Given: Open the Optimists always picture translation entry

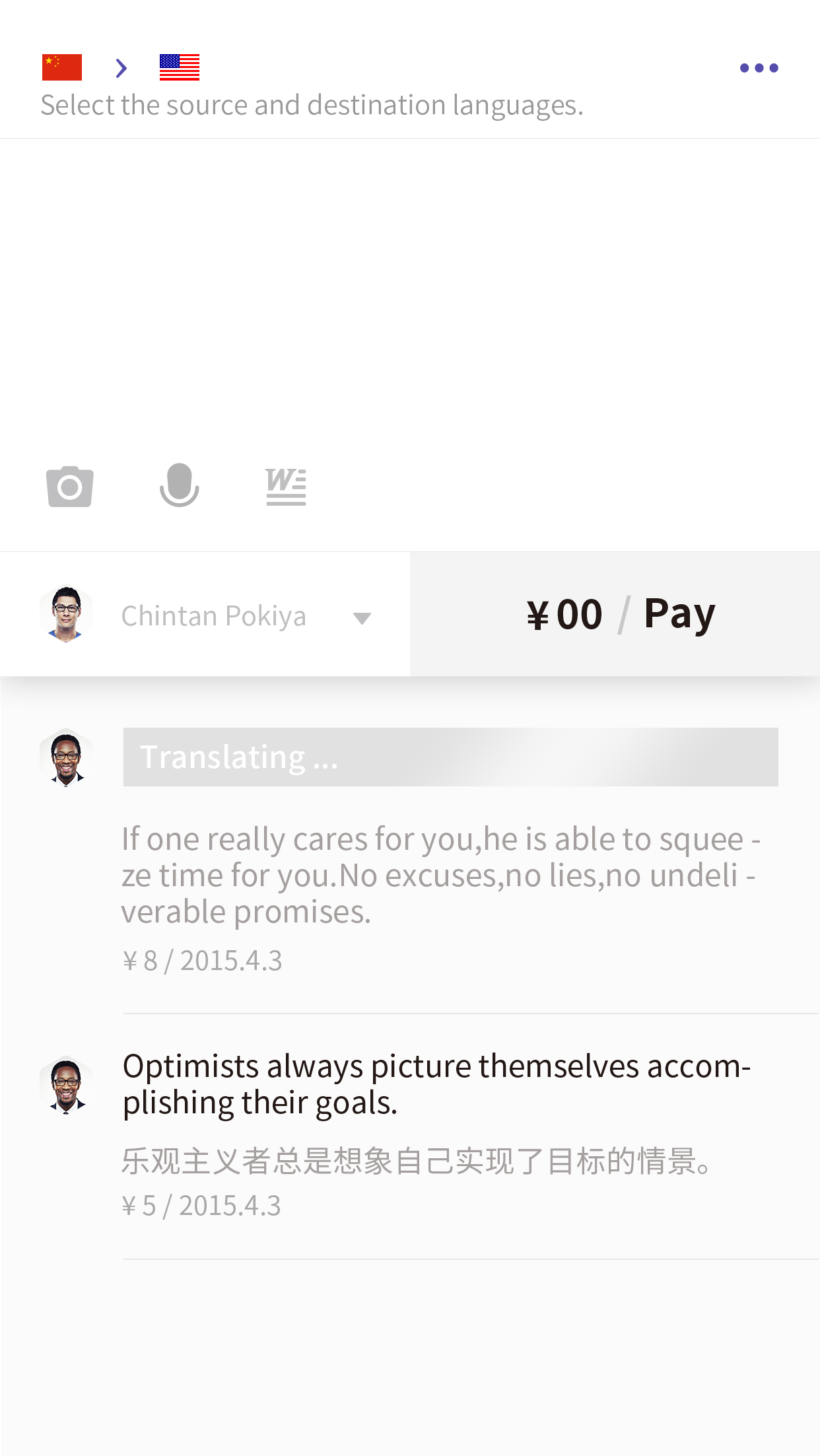Looking at the screenshot, I should click(436, 1084).
